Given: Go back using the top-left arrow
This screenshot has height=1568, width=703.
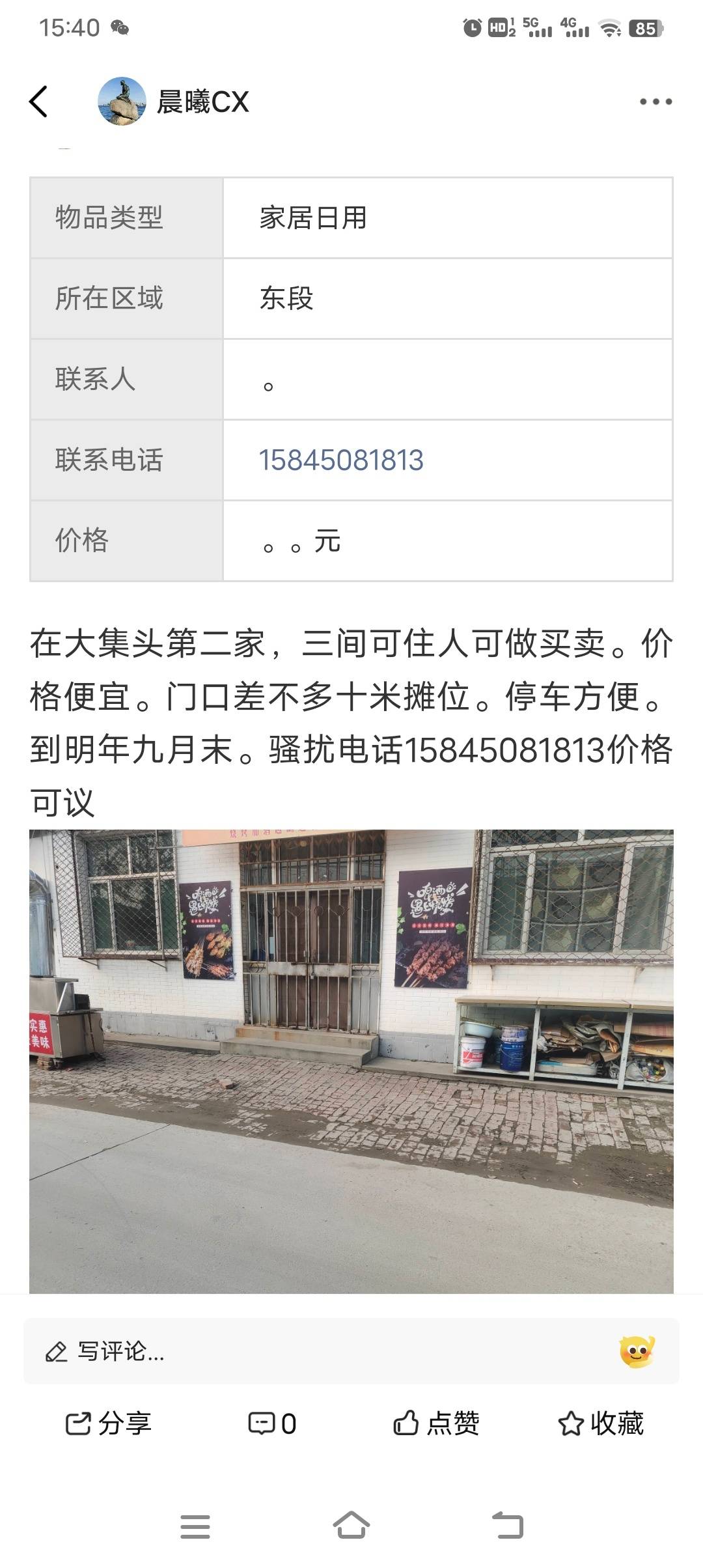Looking at the screenshot, I should click(39, 102).
